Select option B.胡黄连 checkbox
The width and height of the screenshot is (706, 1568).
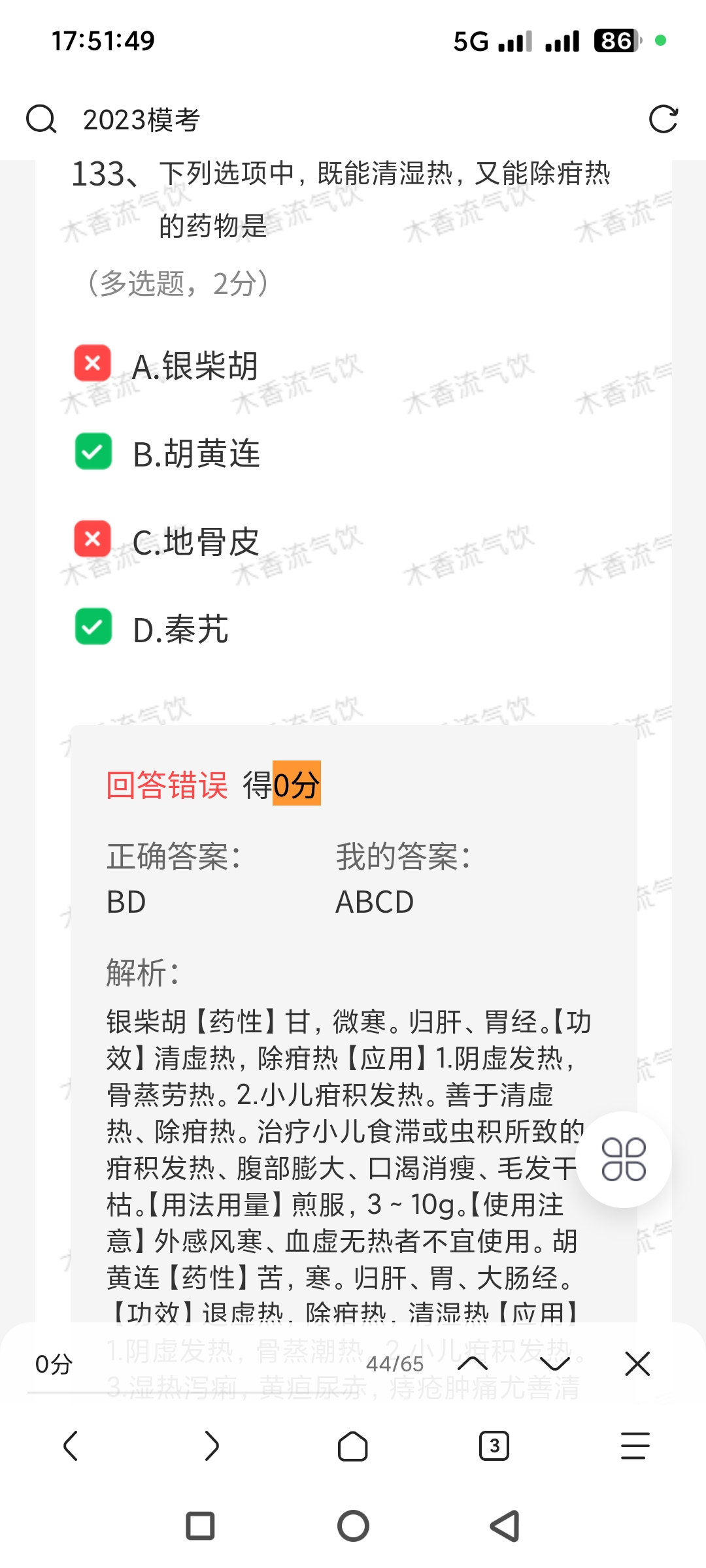tap(93, 451)
